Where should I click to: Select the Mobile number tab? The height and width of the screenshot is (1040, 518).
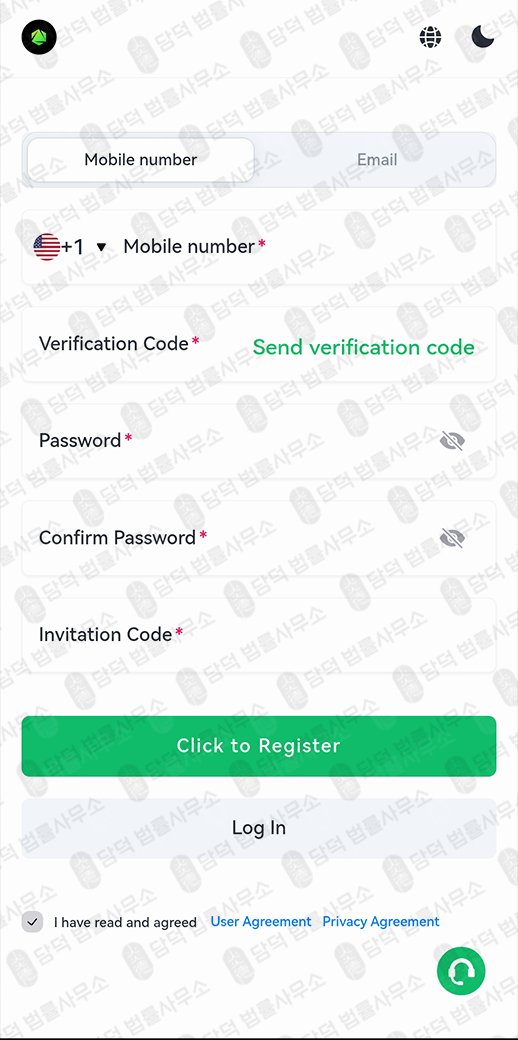141,160
